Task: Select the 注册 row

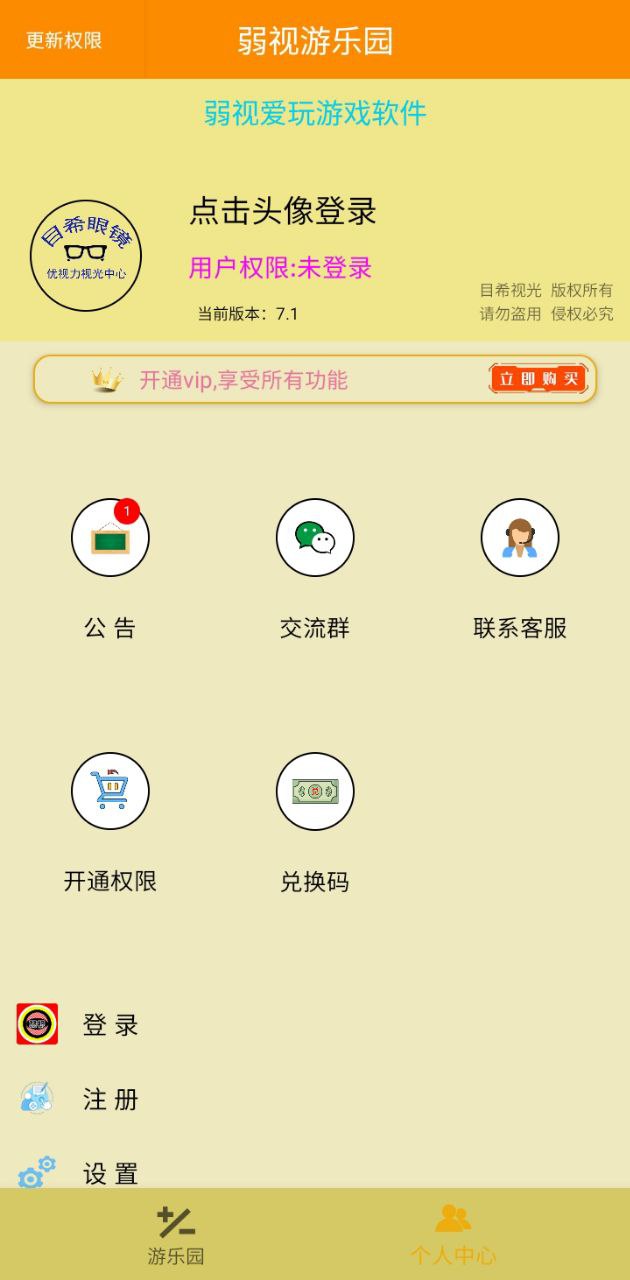Action: tap(315, 1099)
